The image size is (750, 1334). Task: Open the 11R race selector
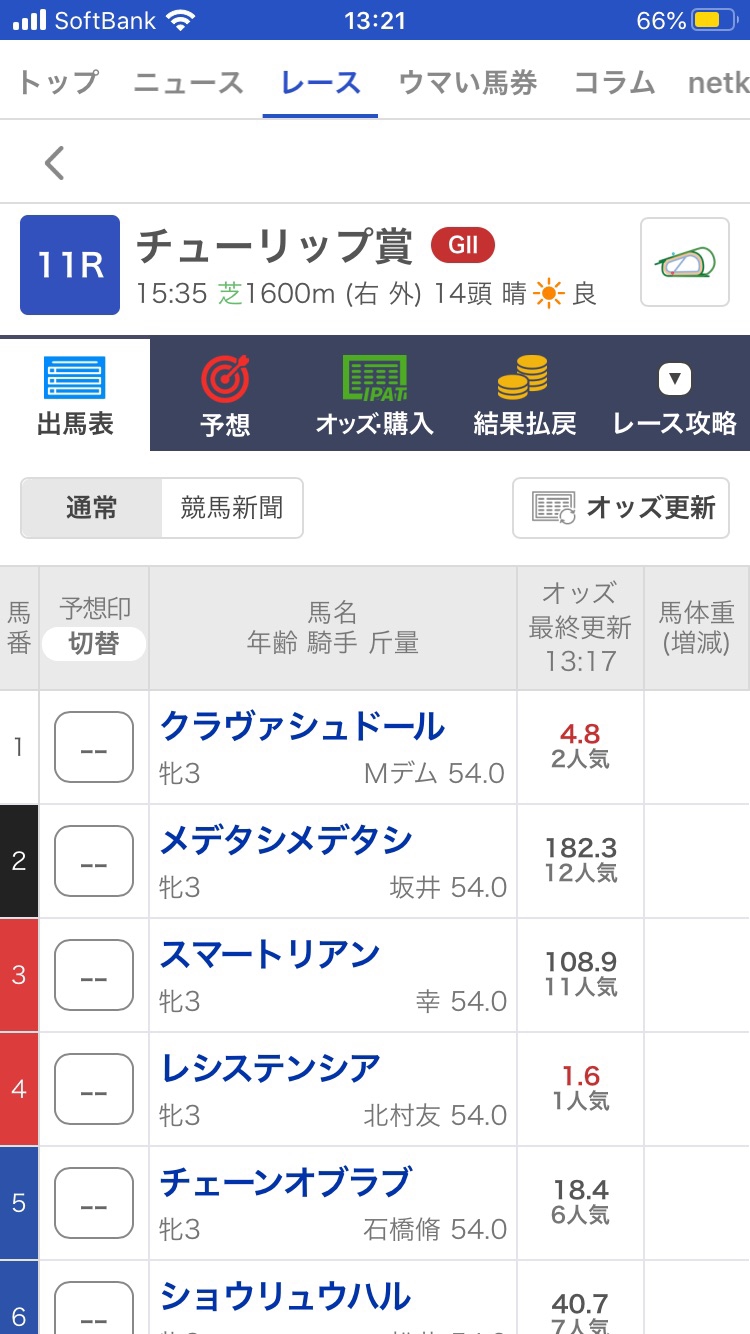(70, 265)
